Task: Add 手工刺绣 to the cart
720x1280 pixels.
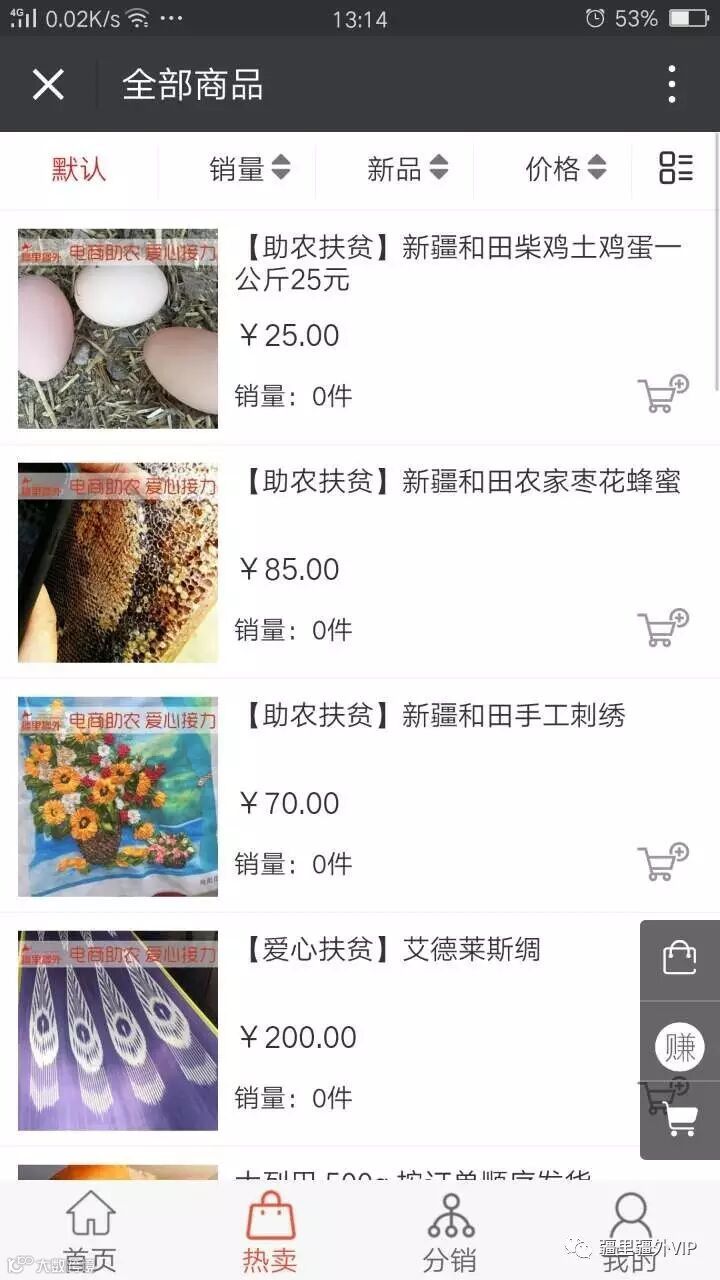Action: coord(663,862)
